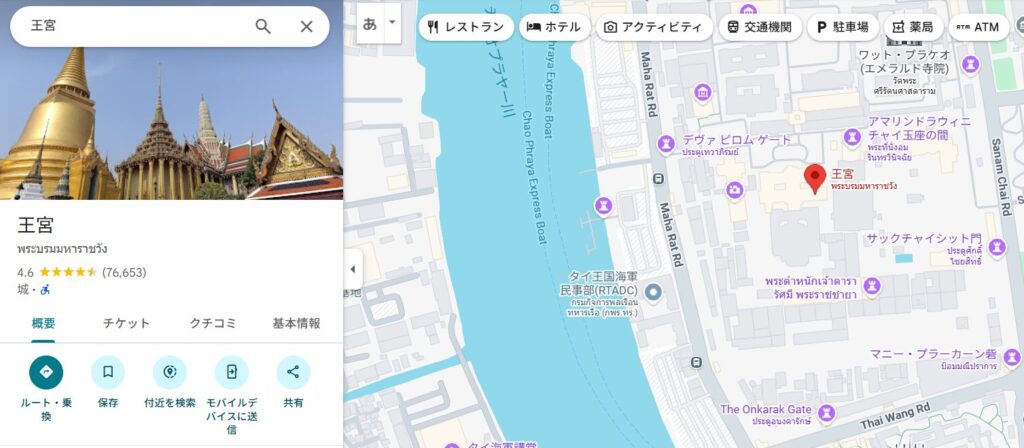Tap the アクティビティ chip
1024x448 pixels.
[x=652, y=27]
